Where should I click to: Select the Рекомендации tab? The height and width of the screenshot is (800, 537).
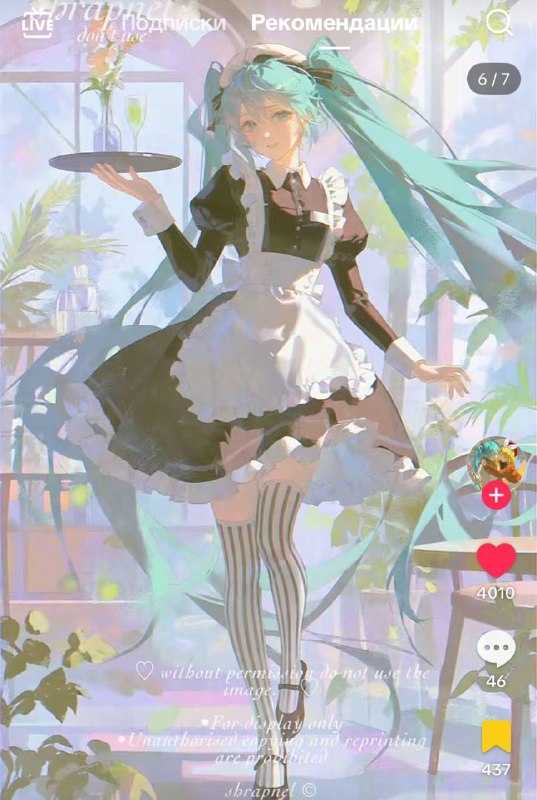335,23
